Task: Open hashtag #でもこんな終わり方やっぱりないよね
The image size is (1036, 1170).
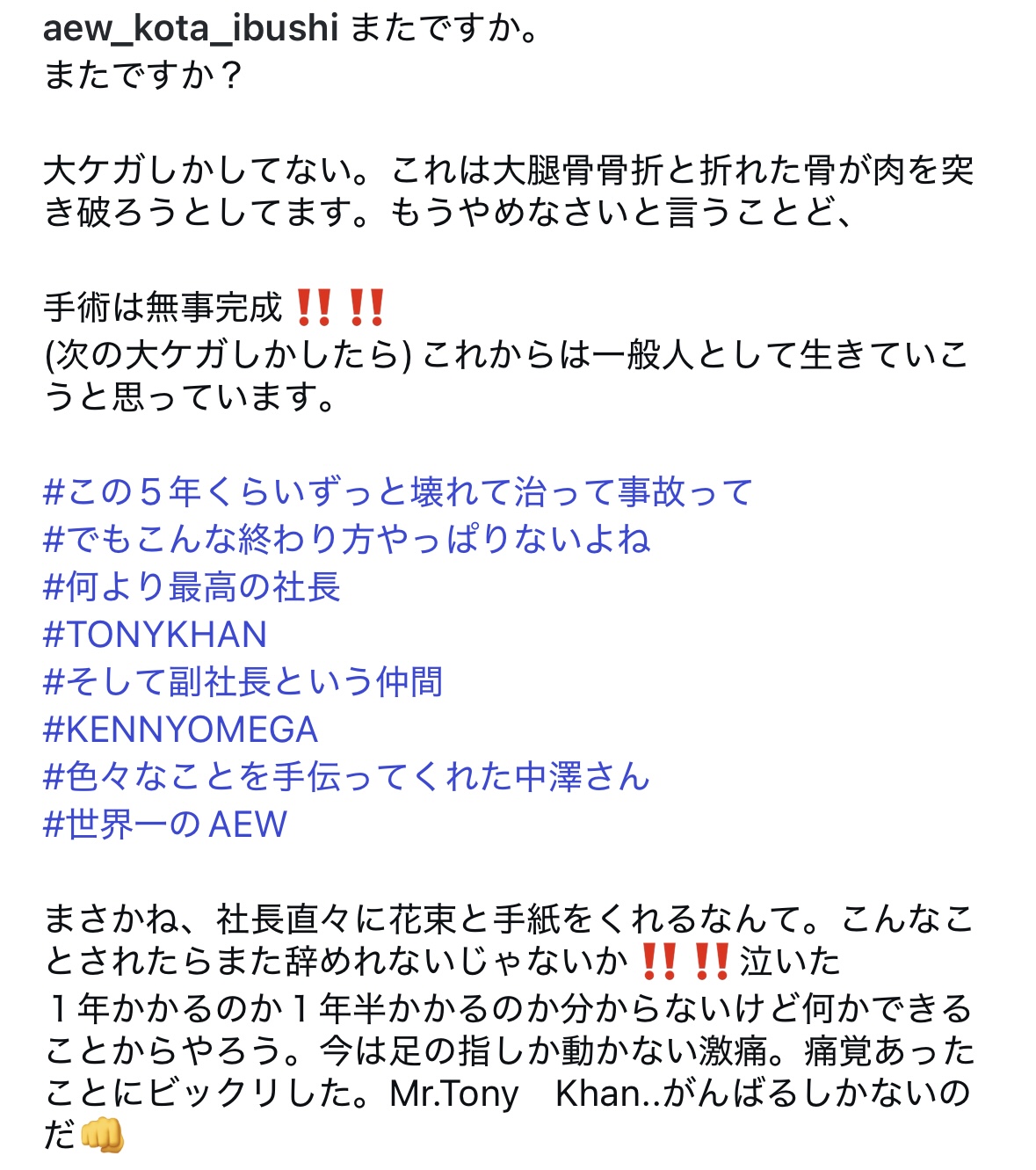Action: [346, 539]
